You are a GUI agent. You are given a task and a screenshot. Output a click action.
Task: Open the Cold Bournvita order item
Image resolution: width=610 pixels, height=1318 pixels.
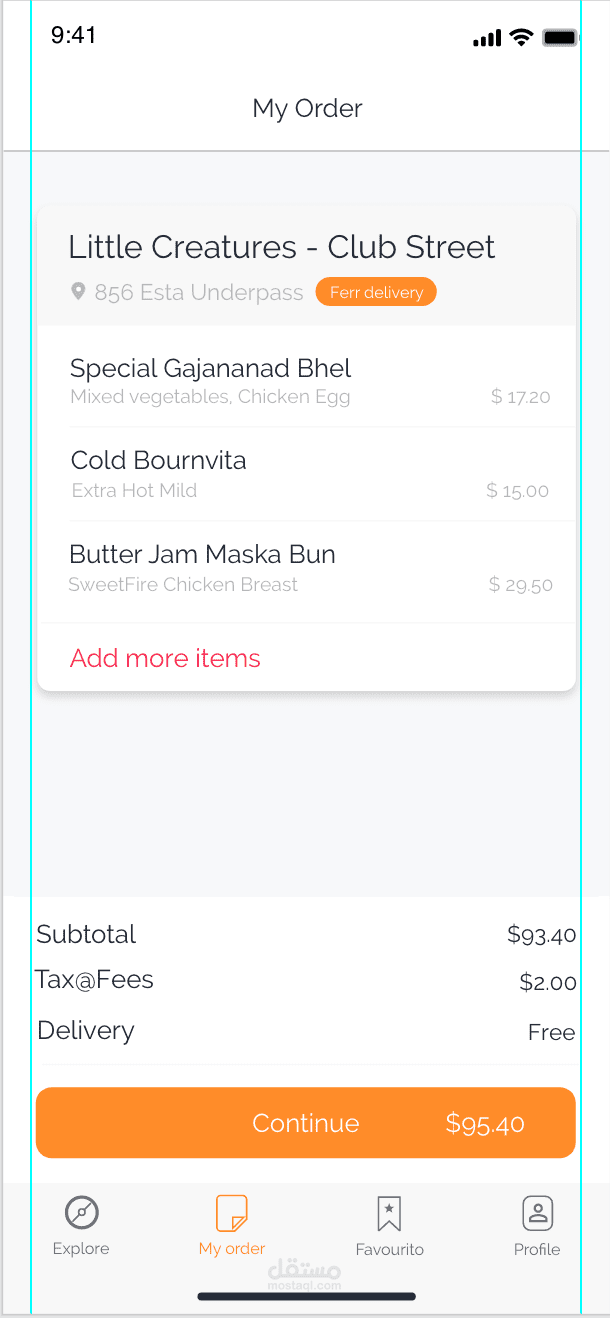306,474
